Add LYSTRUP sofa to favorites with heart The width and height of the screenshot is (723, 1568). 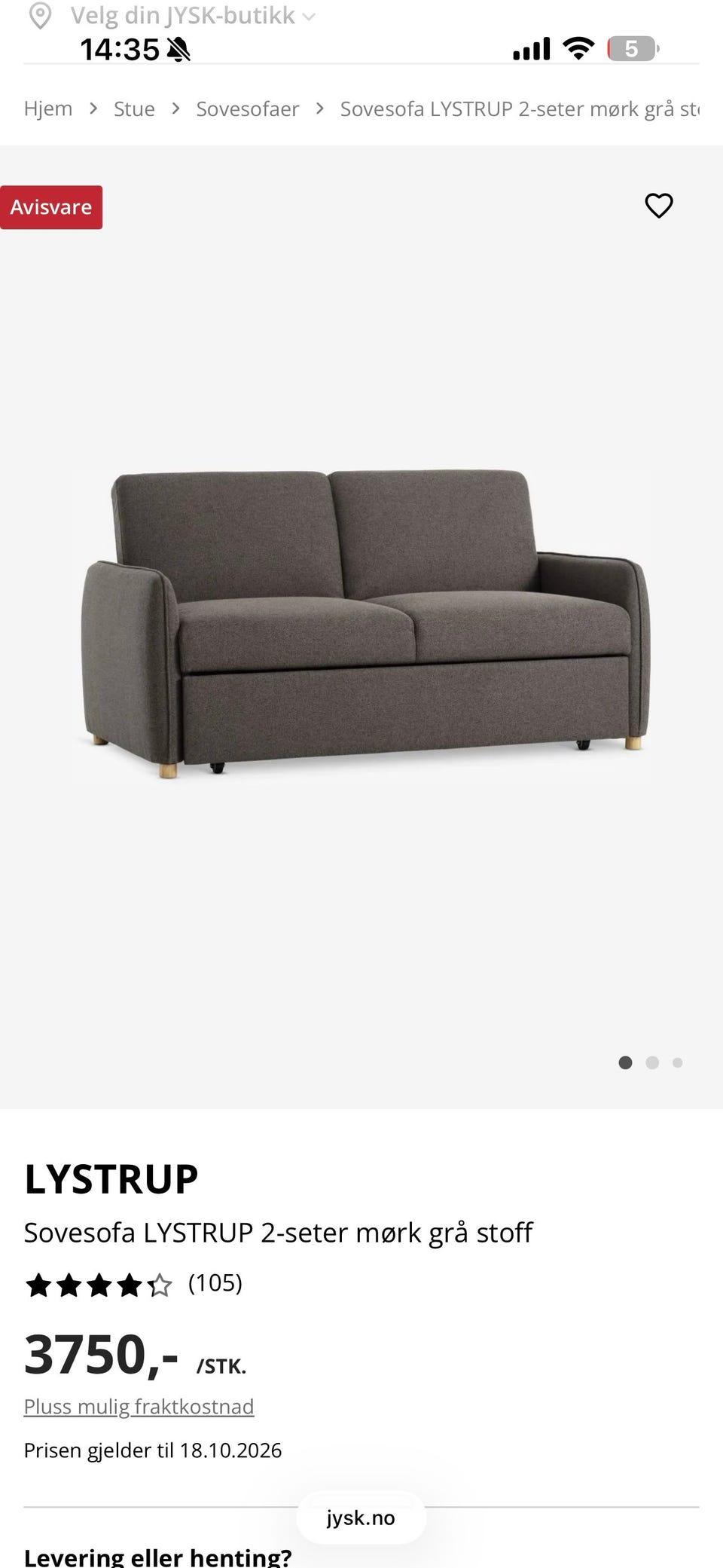(x=659, y=206)
